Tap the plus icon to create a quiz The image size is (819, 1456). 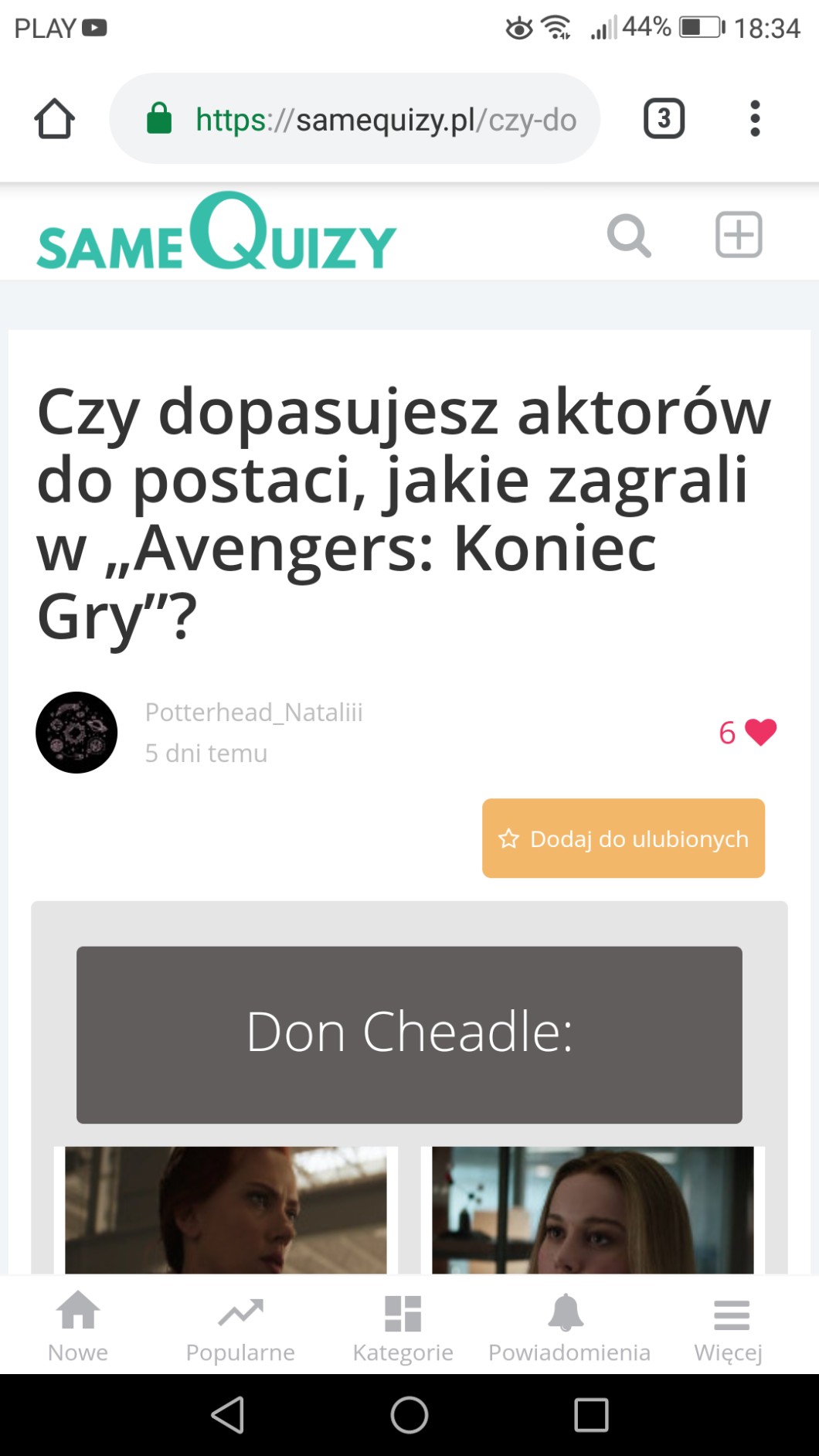(738, 234)
